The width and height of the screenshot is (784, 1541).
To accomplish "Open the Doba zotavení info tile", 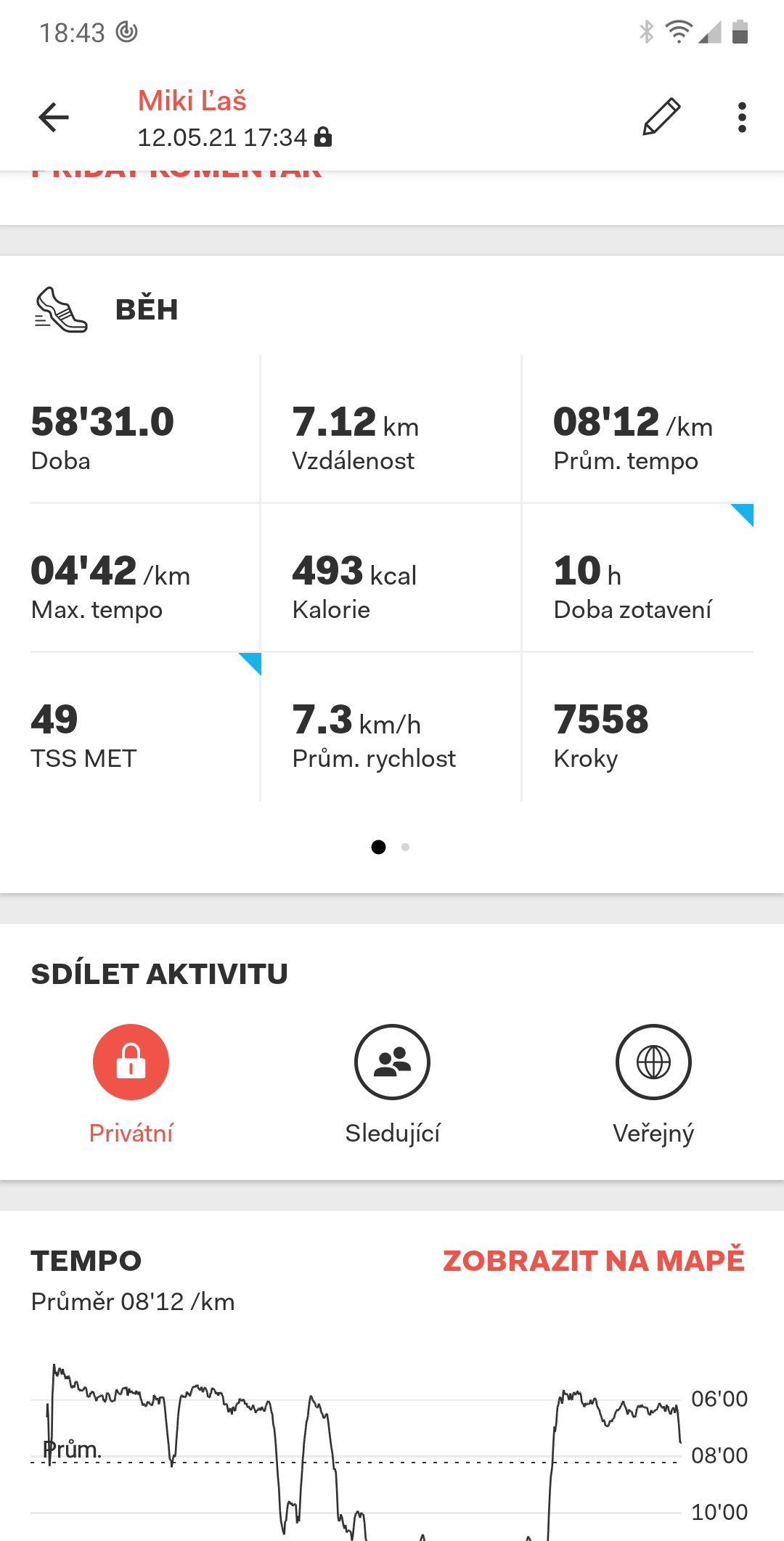I will click(638, 578).
